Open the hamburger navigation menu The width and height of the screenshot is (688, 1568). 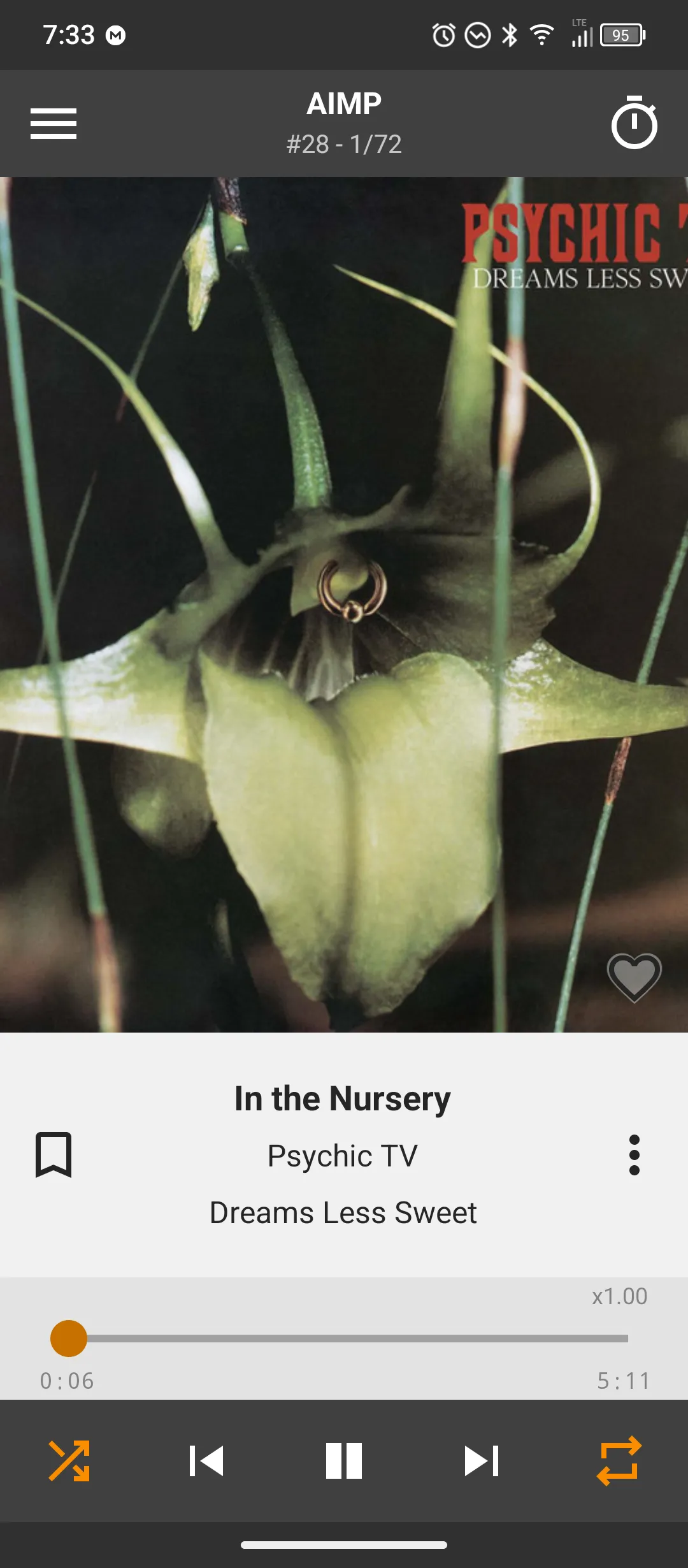tap(54, 124)
